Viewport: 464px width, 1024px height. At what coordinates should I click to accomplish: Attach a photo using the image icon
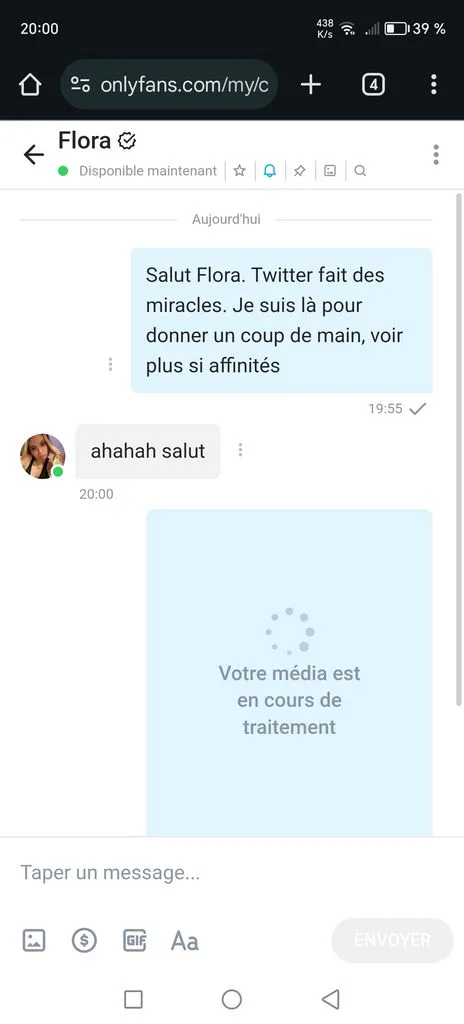(34, 940)
